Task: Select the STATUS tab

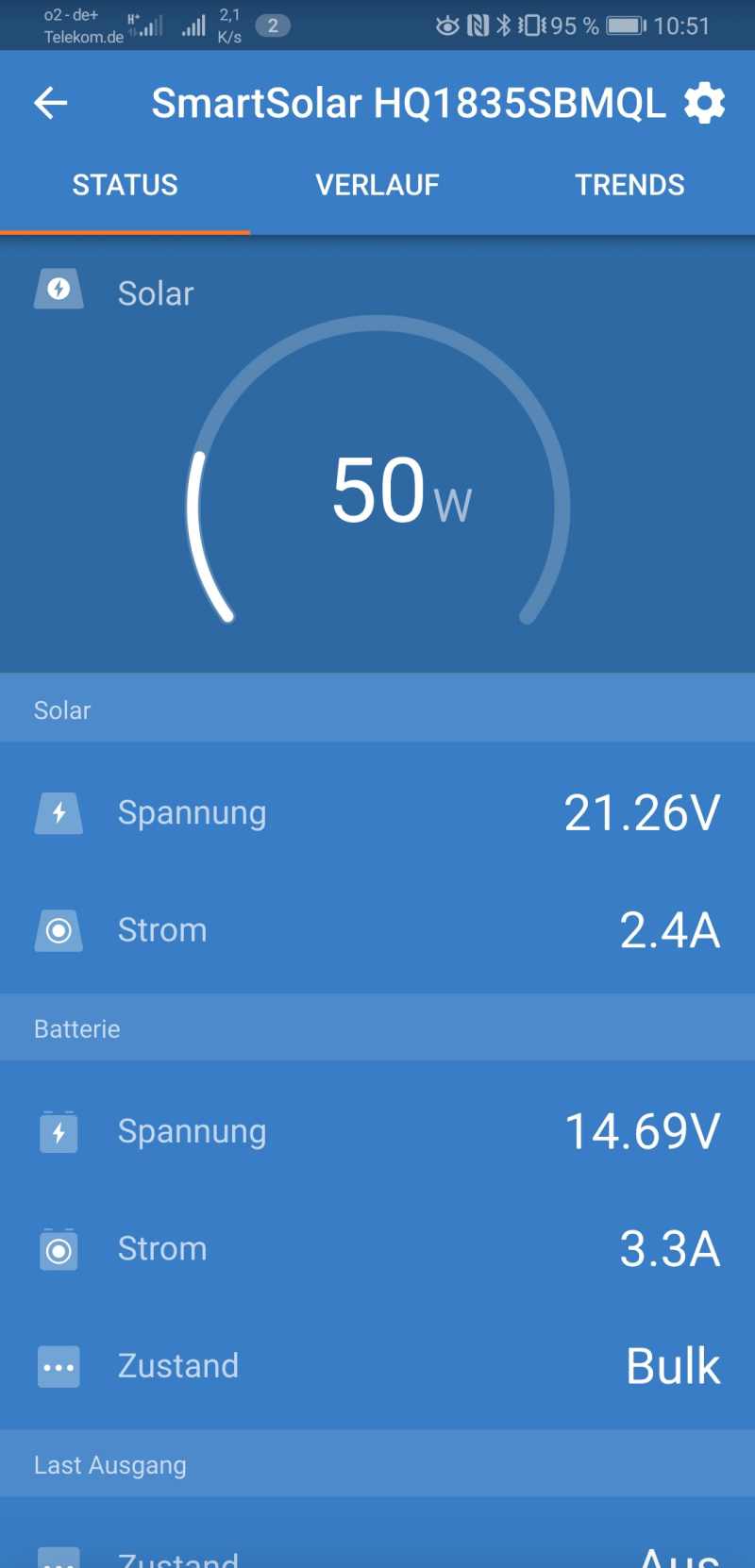Action: pyautogui.click(x=125, y=185)
